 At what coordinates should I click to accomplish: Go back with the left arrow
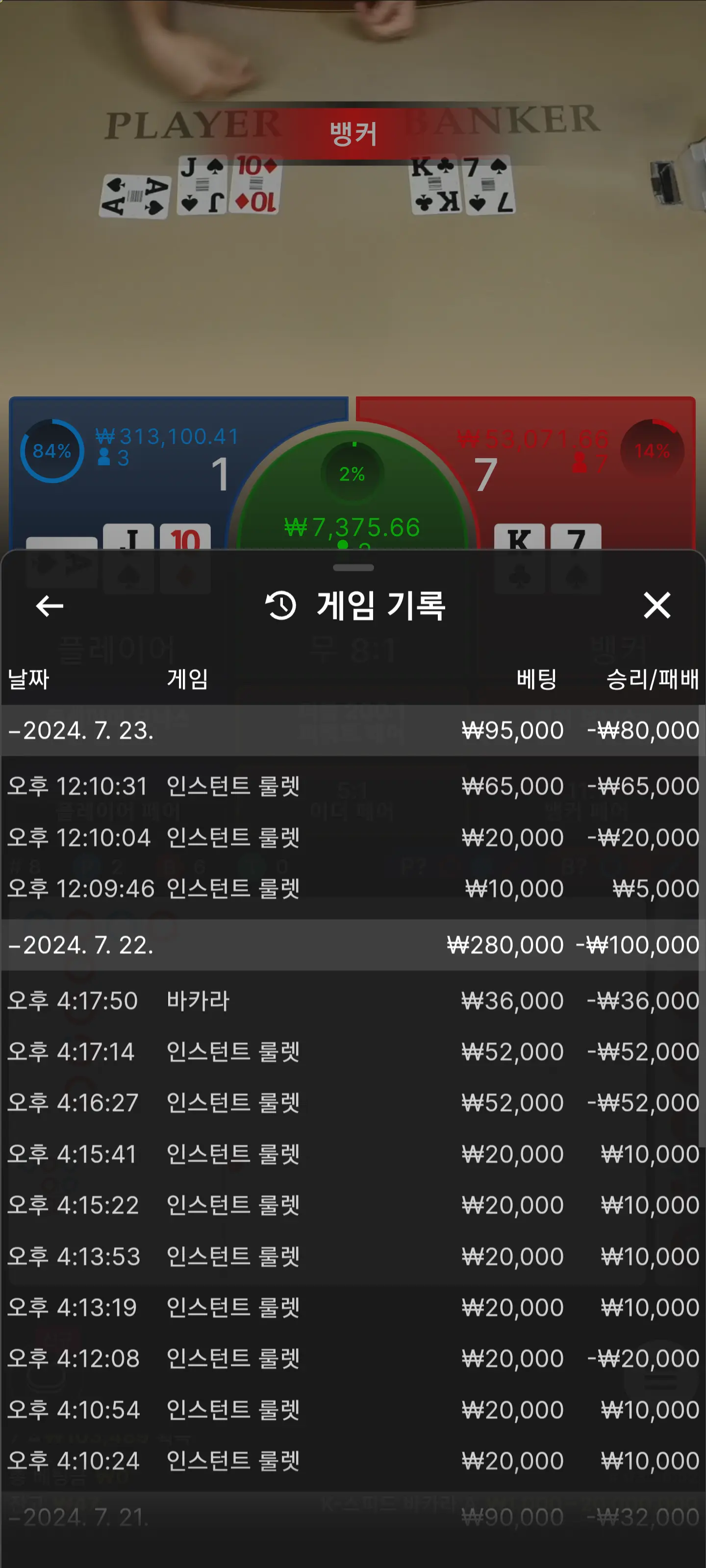(x=50, y=606)
